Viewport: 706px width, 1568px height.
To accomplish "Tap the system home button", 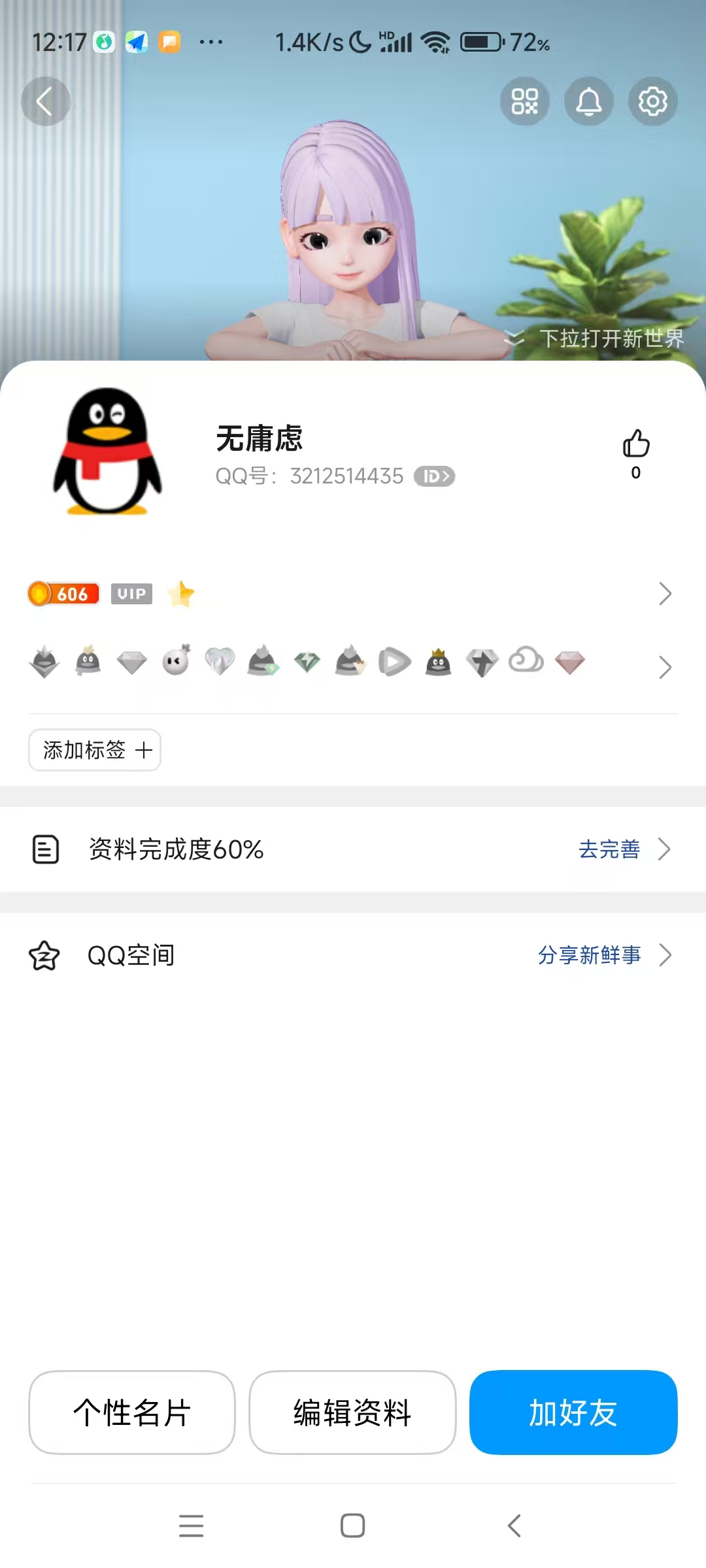I will 352,1526.
